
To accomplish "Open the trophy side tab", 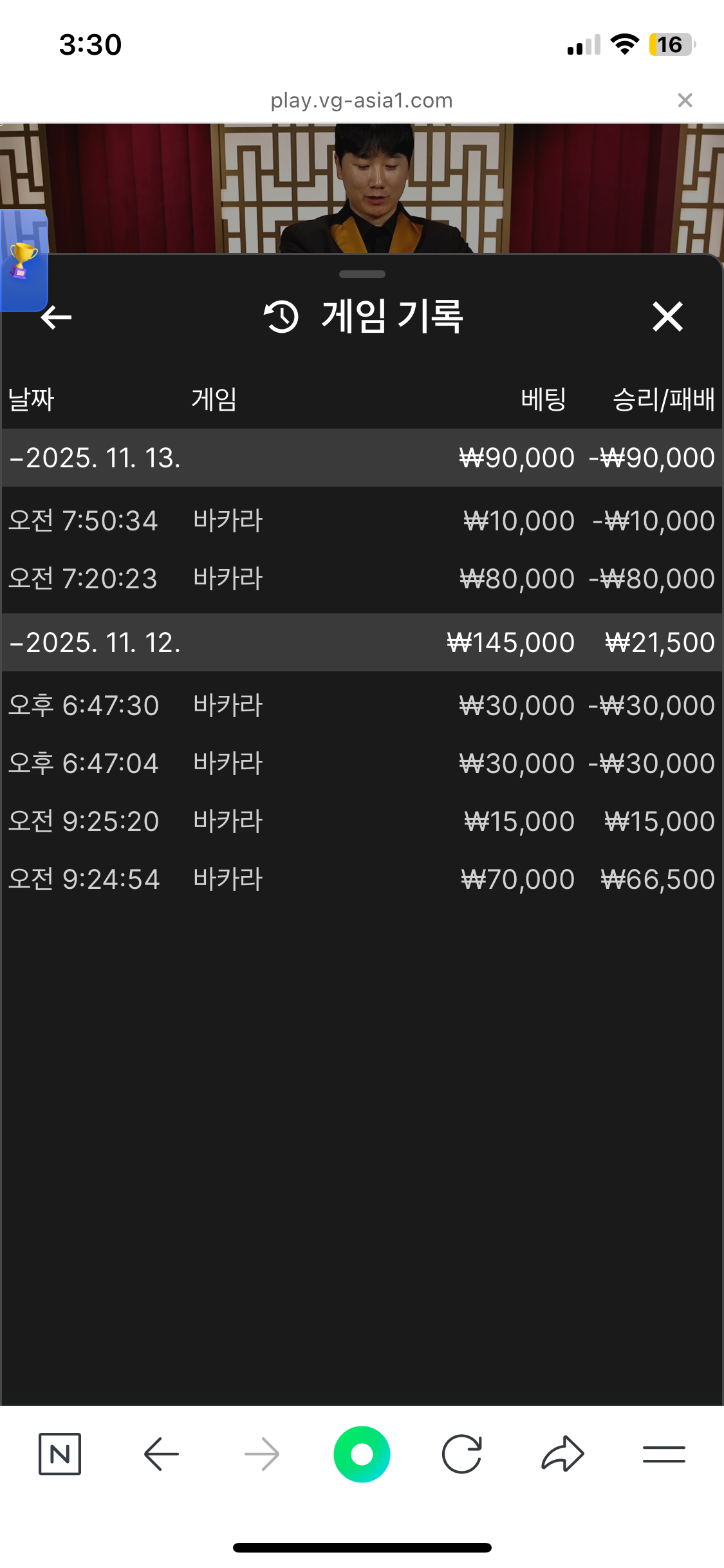I will [23, 261].
